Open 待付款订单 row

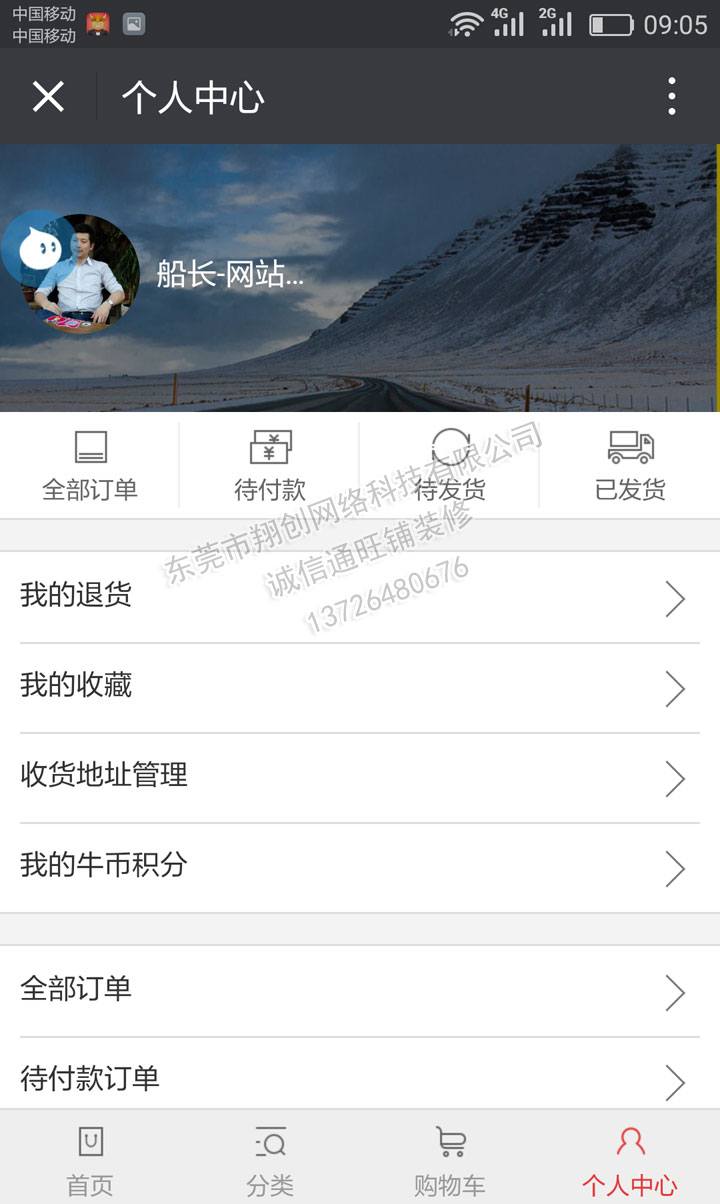[x=360, y=1078]
